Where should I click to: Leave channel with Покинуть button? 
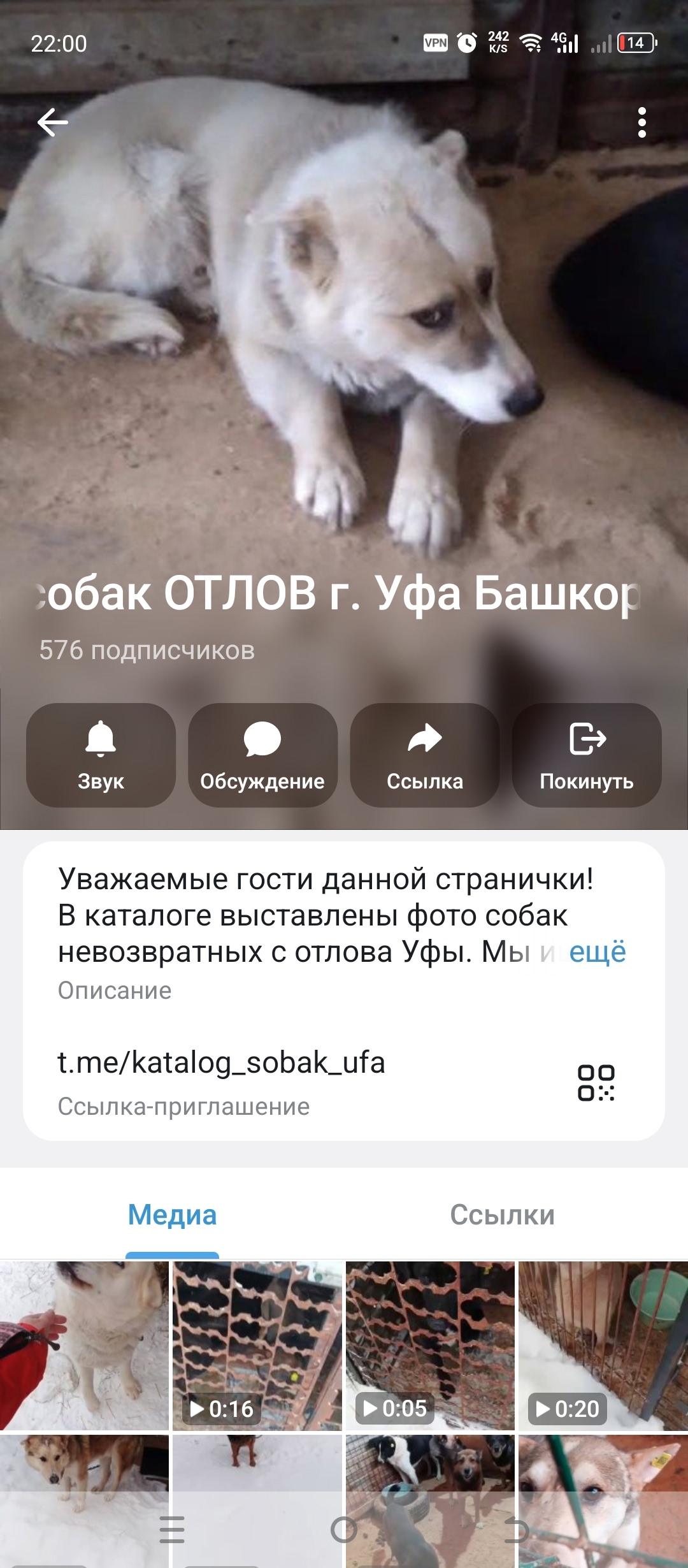(587, 755)
